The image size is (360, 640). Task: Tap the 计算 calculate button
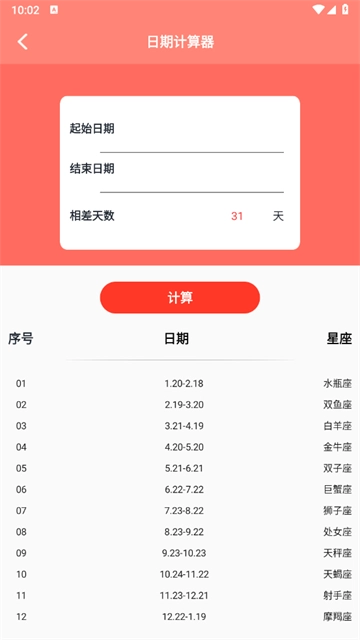180,298
